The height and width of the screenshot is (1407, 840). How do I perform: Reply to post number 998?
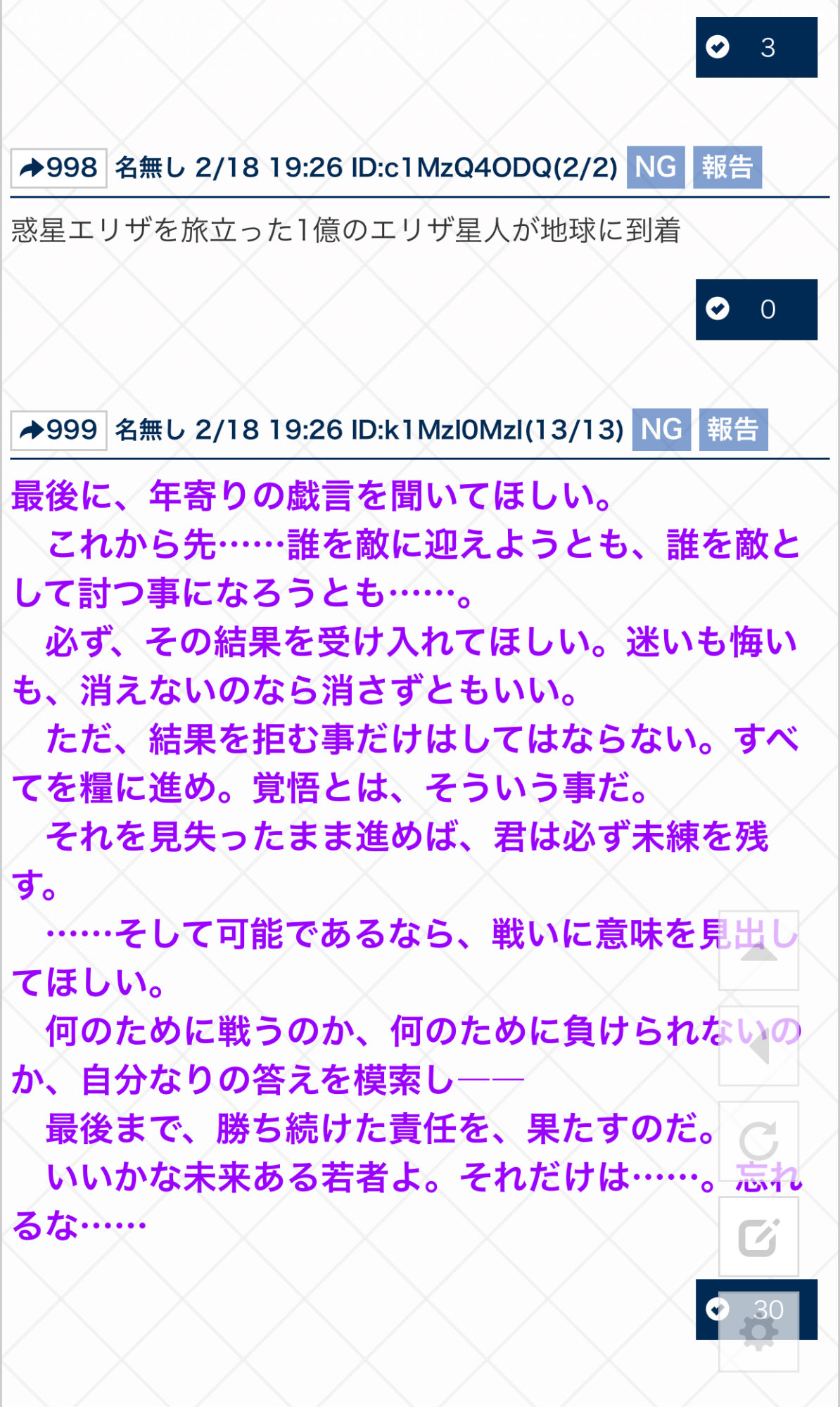click(x=58, y=168)
